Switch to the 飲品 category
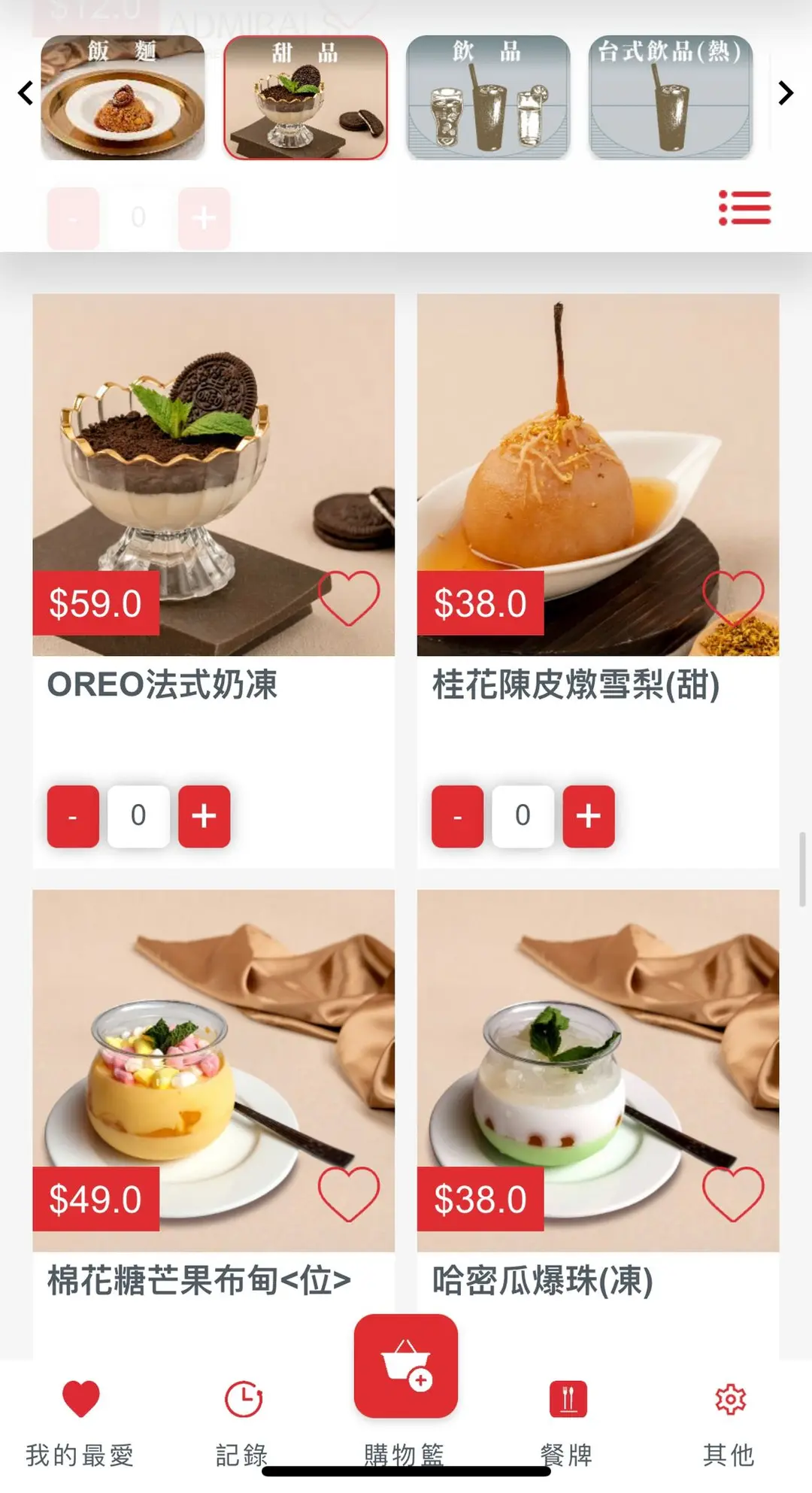 click(488, 97)
